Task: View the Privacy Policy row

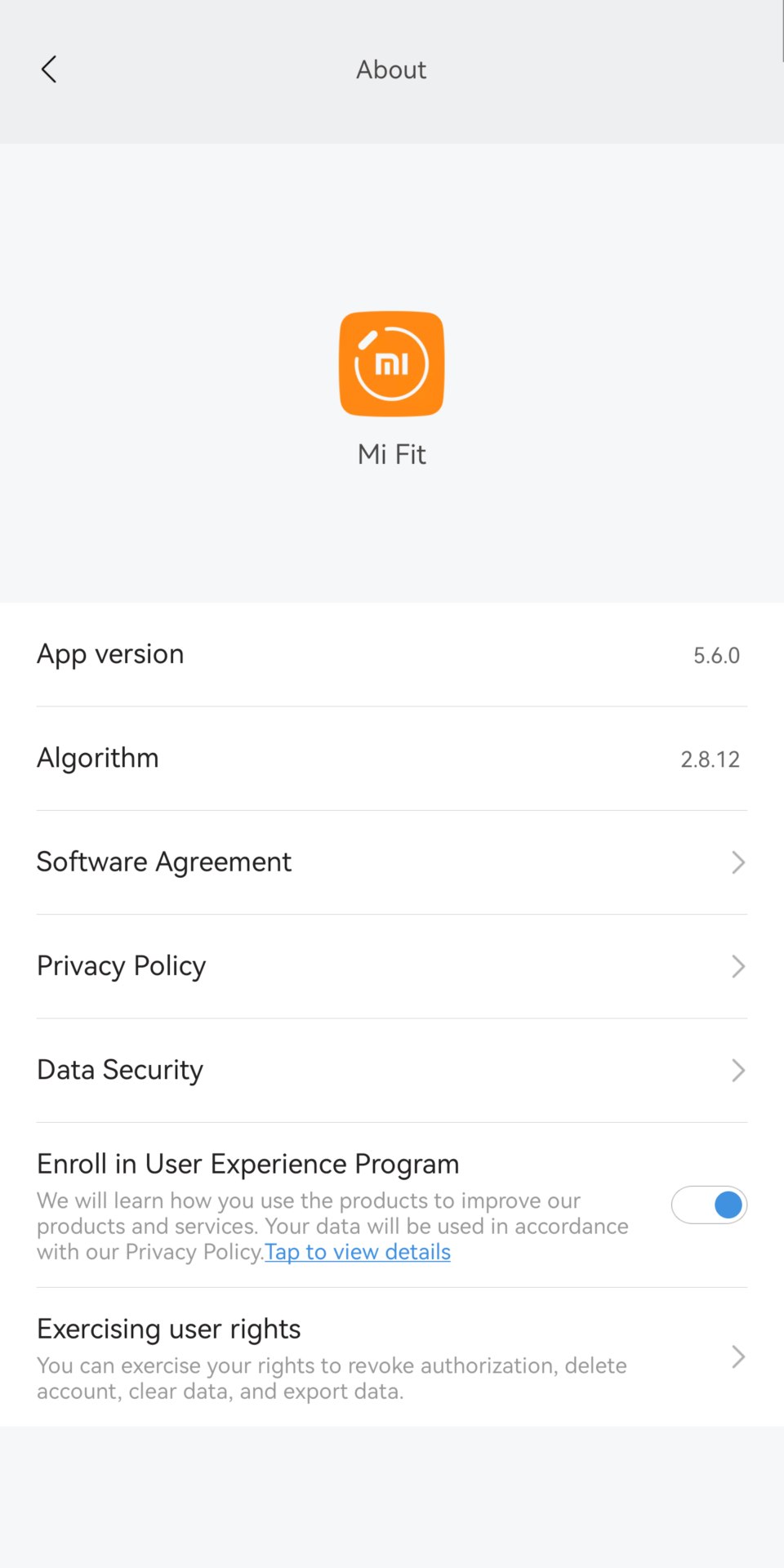Action: [390, 966]
